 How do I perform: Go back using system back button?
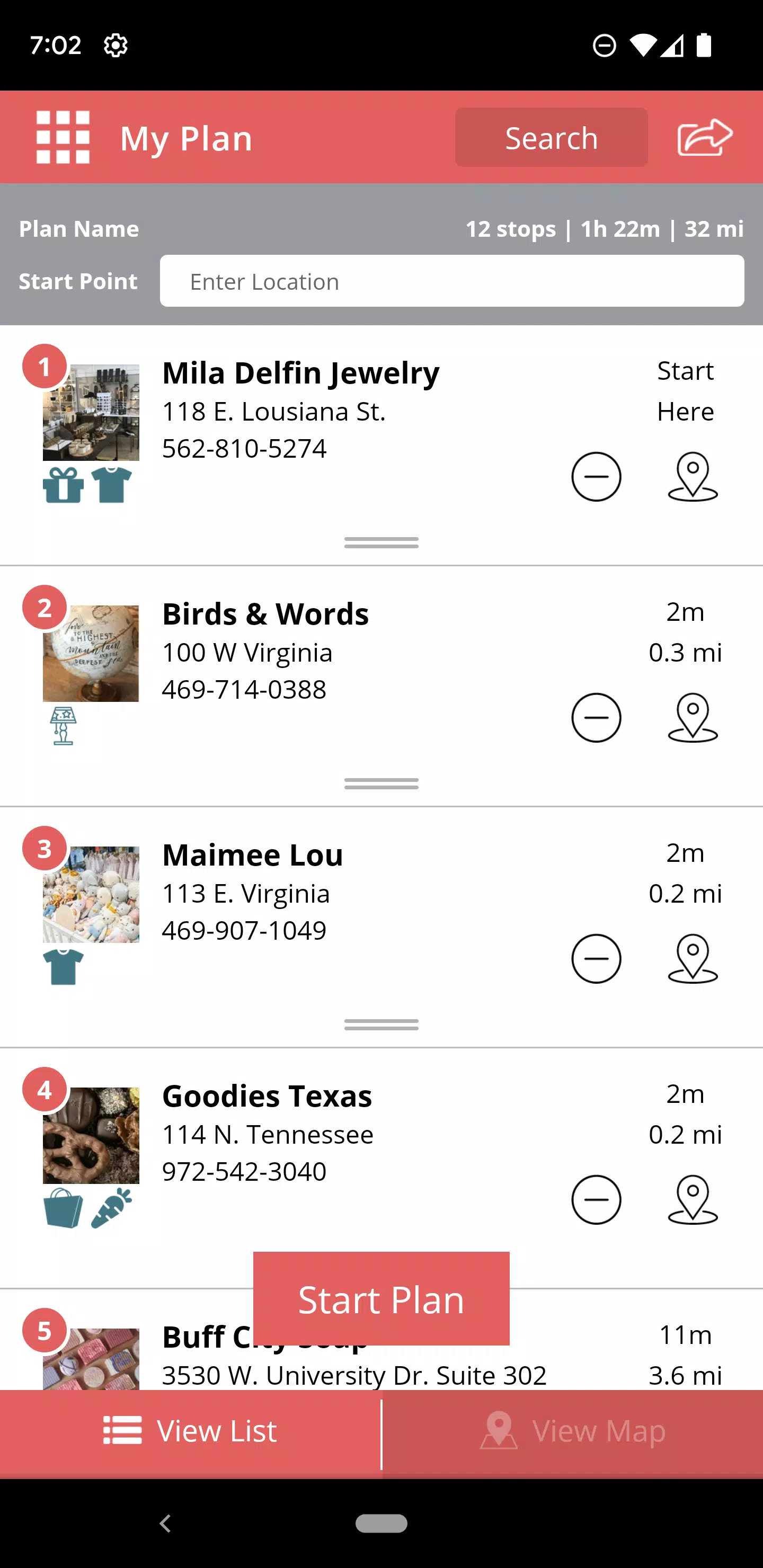tap(165, 1523)
